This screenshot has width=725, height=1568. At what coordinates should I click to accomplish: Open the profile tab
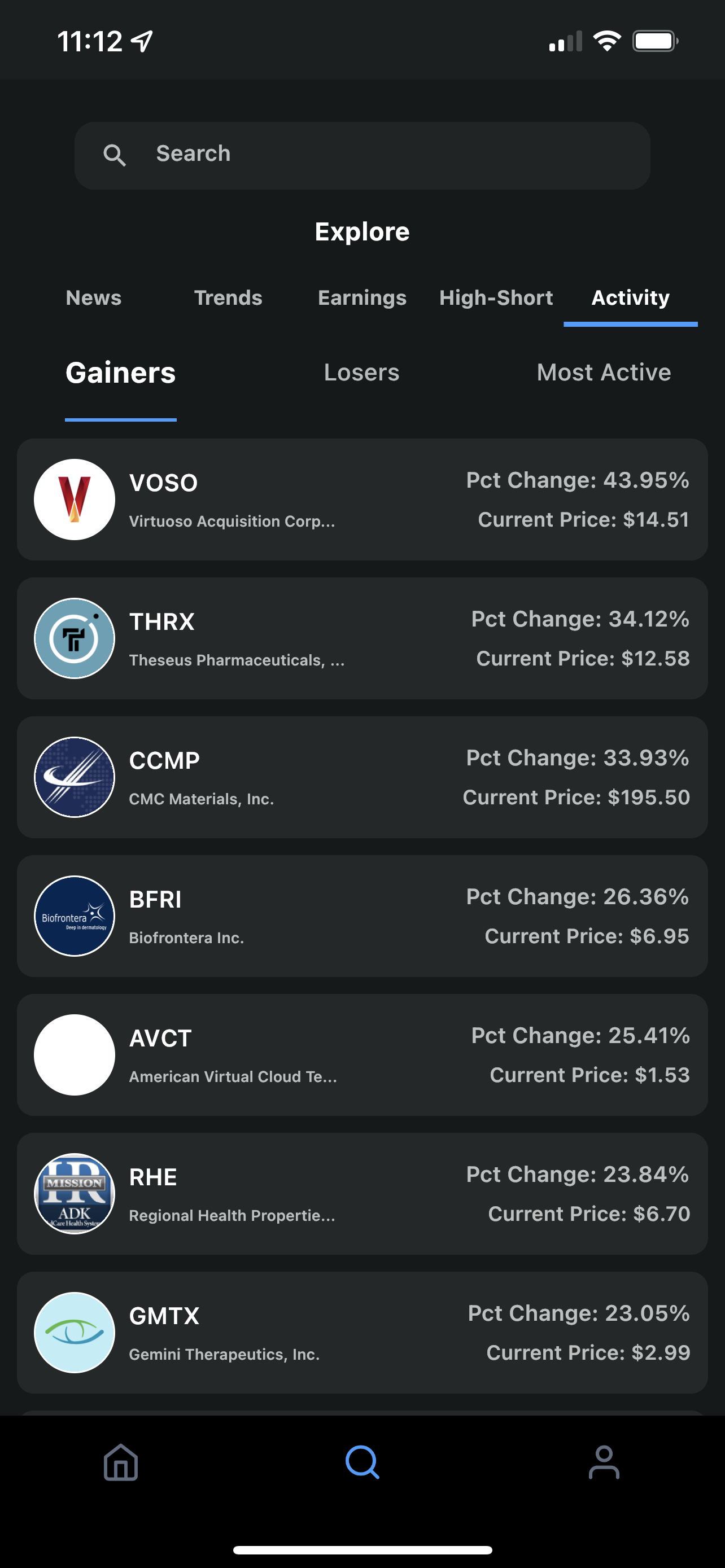coord(604,1462)
